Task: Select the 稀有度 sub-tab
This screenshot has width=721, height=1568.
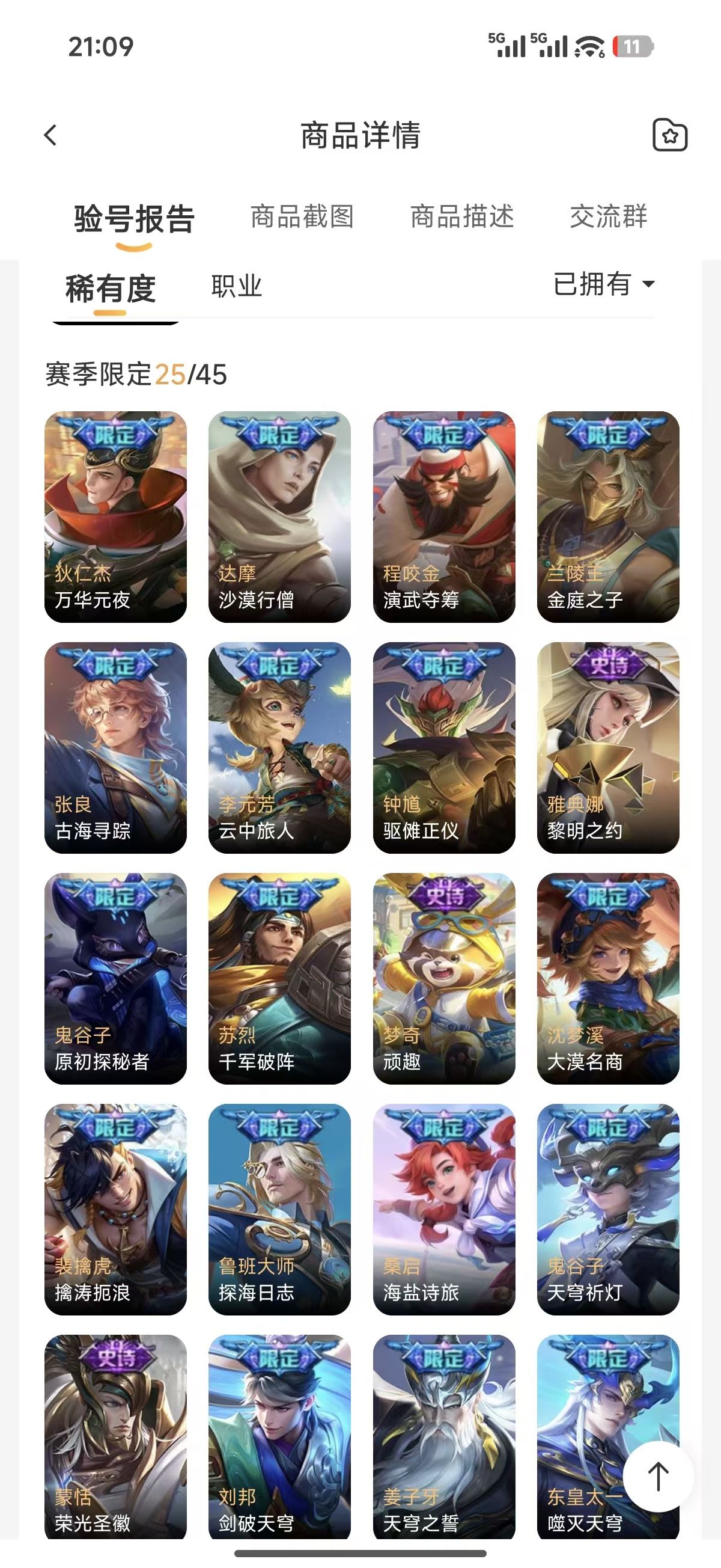Action: coord(110,289)
